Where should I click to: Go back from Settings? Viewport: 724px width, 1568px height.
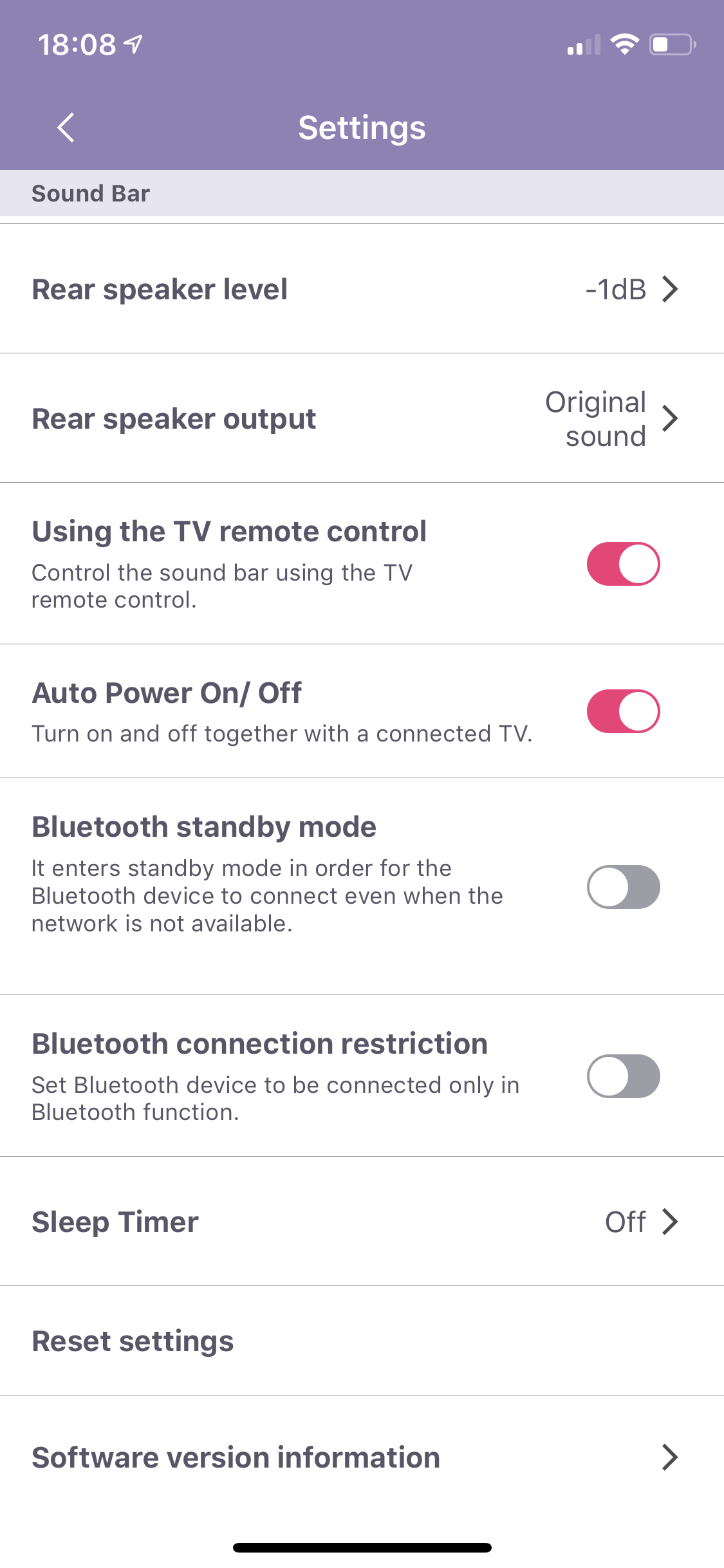click(x=66, y=127)
